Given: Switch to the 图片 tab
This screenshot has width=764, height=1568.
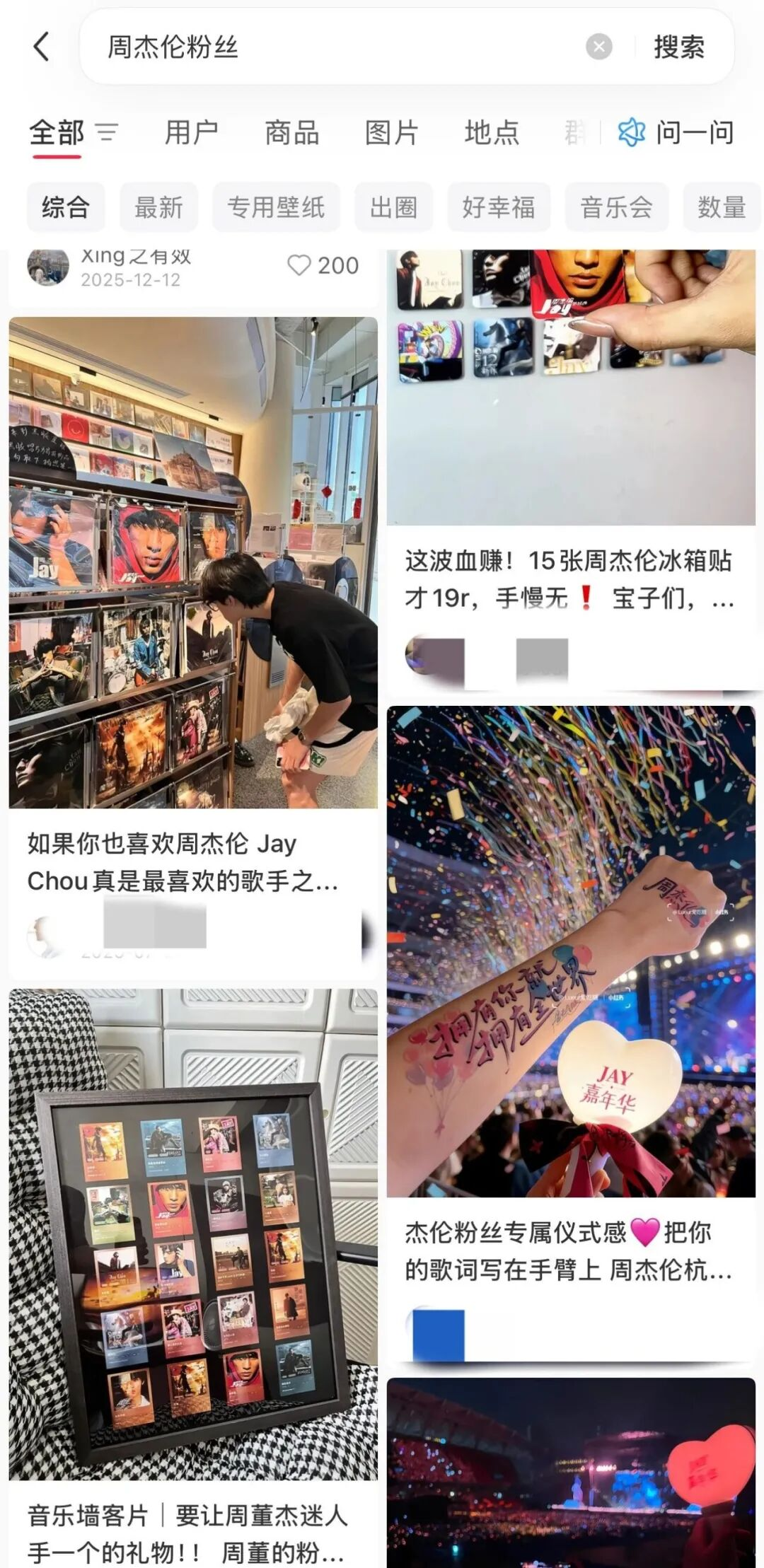Looking at the screenshot, I should coord(391,132).
